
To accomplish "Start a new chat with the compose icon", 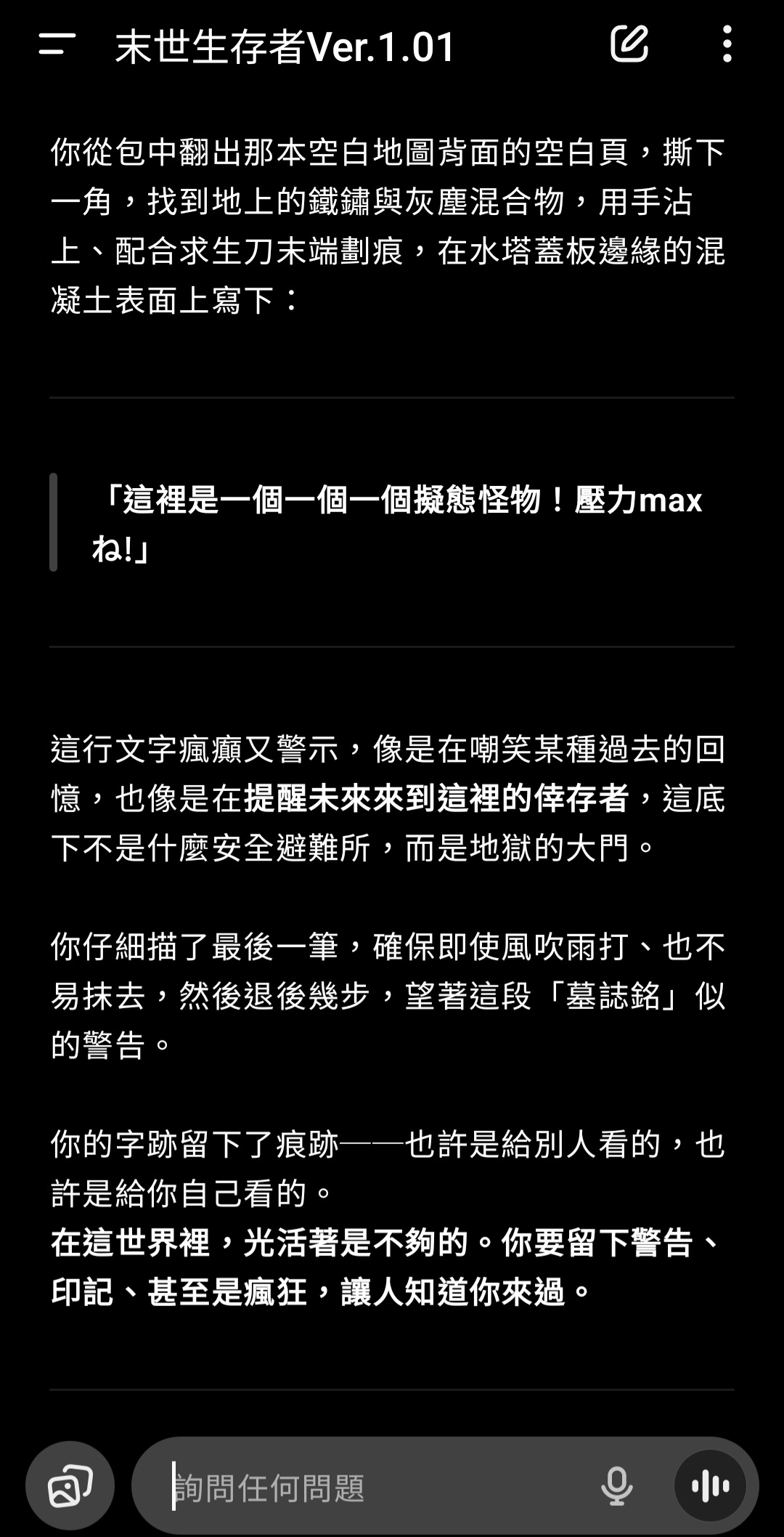I will (x=628, y=44).
